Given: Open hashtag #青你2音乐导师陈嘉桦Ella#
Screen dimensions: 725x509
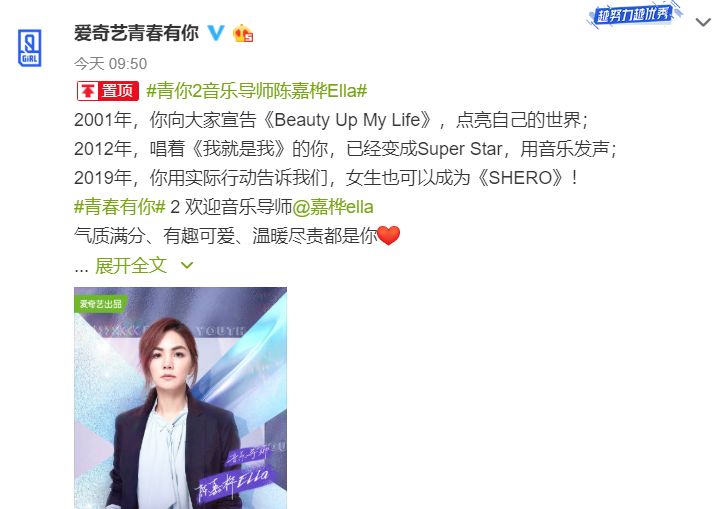Looking at the screenshot, I should point(257,91).
